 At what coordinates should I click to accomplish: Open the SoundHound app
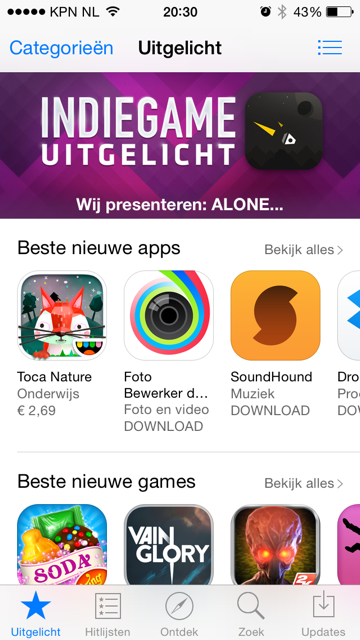pyautogui.click(x=276, y=316)
